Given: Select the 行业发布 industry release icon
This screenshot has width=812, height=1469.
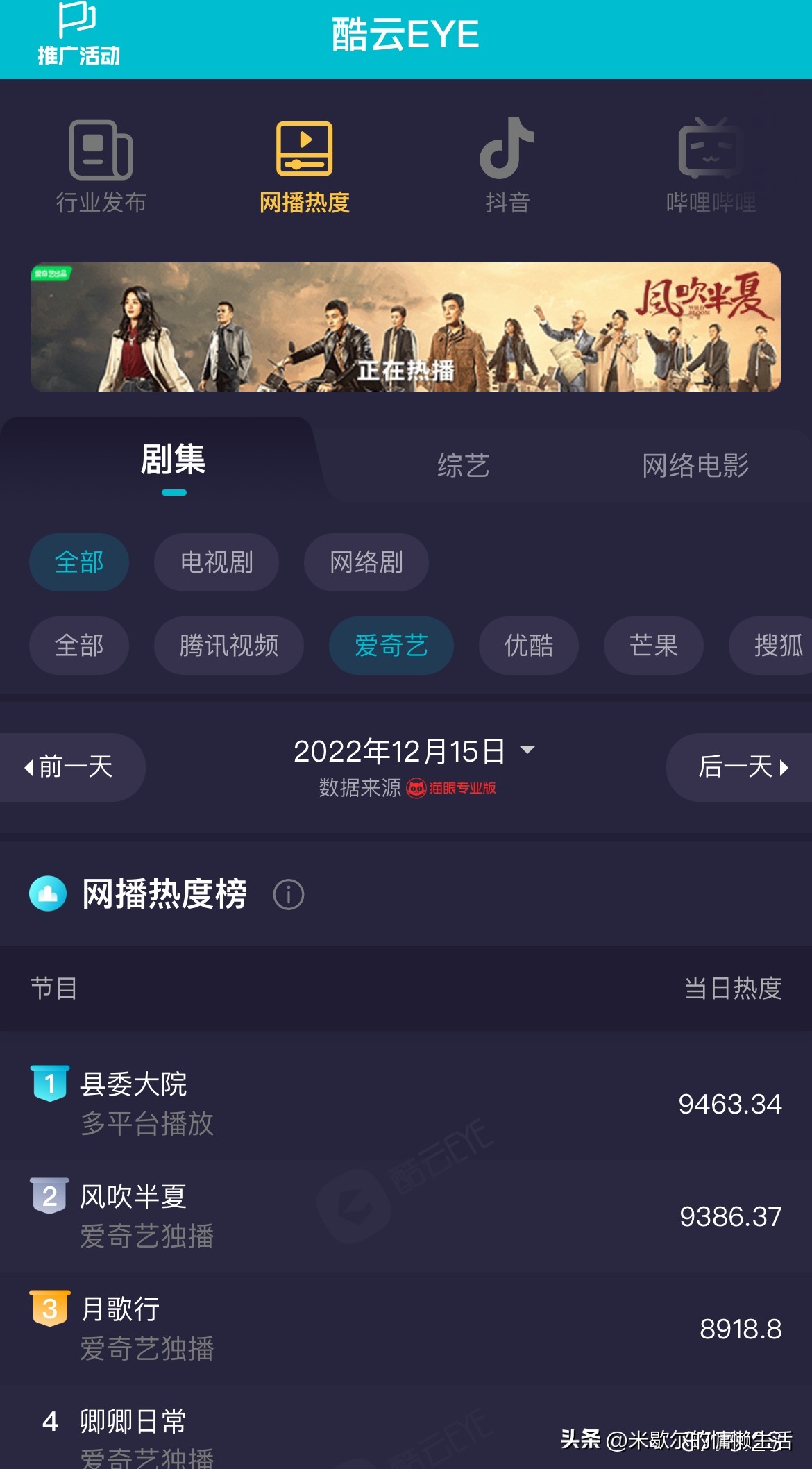Looking at the screenshot, I should click(101, 153).
